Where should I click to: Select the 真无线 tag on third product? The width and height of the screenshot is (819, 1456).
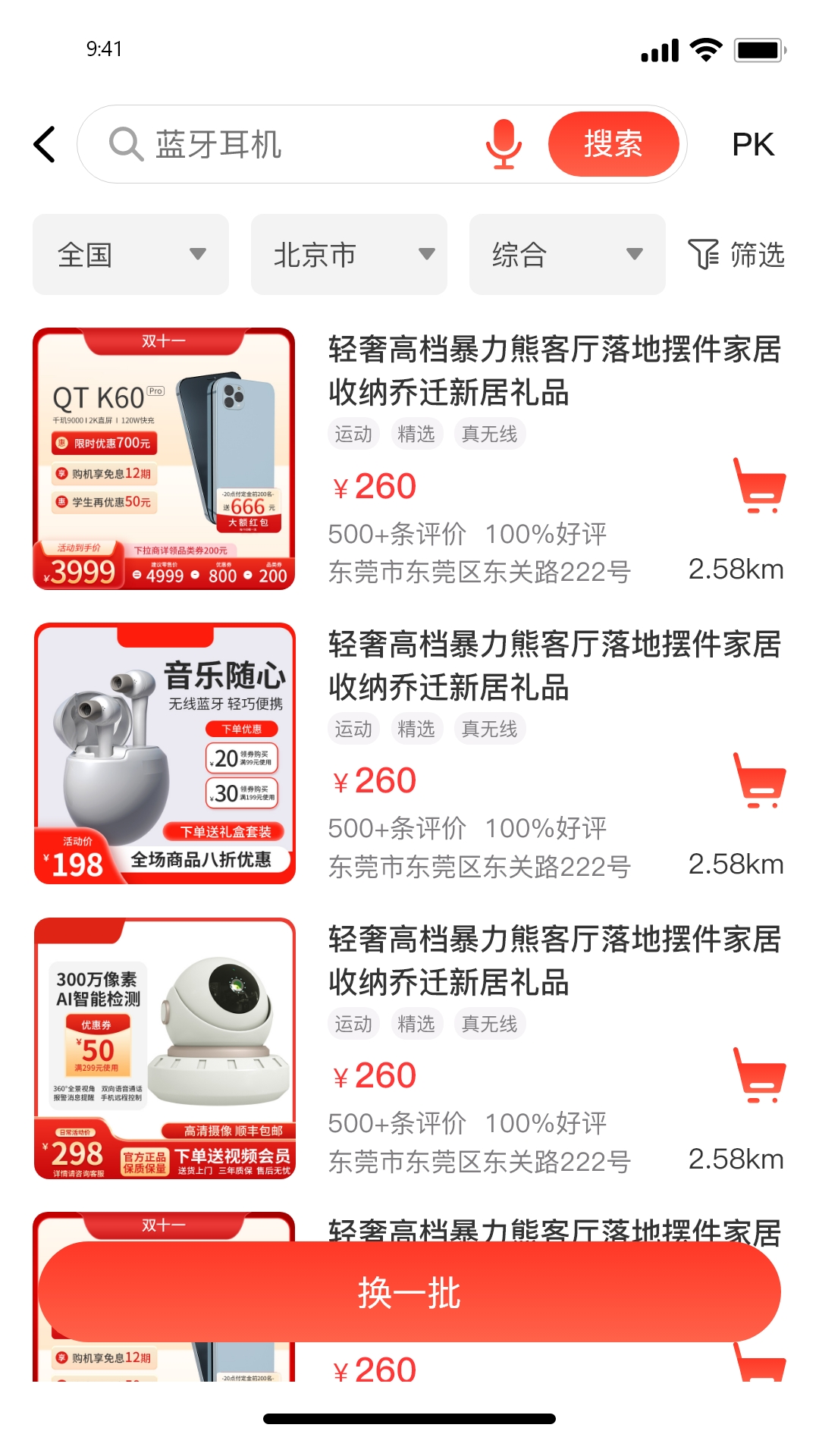(x=489, y=1023)
